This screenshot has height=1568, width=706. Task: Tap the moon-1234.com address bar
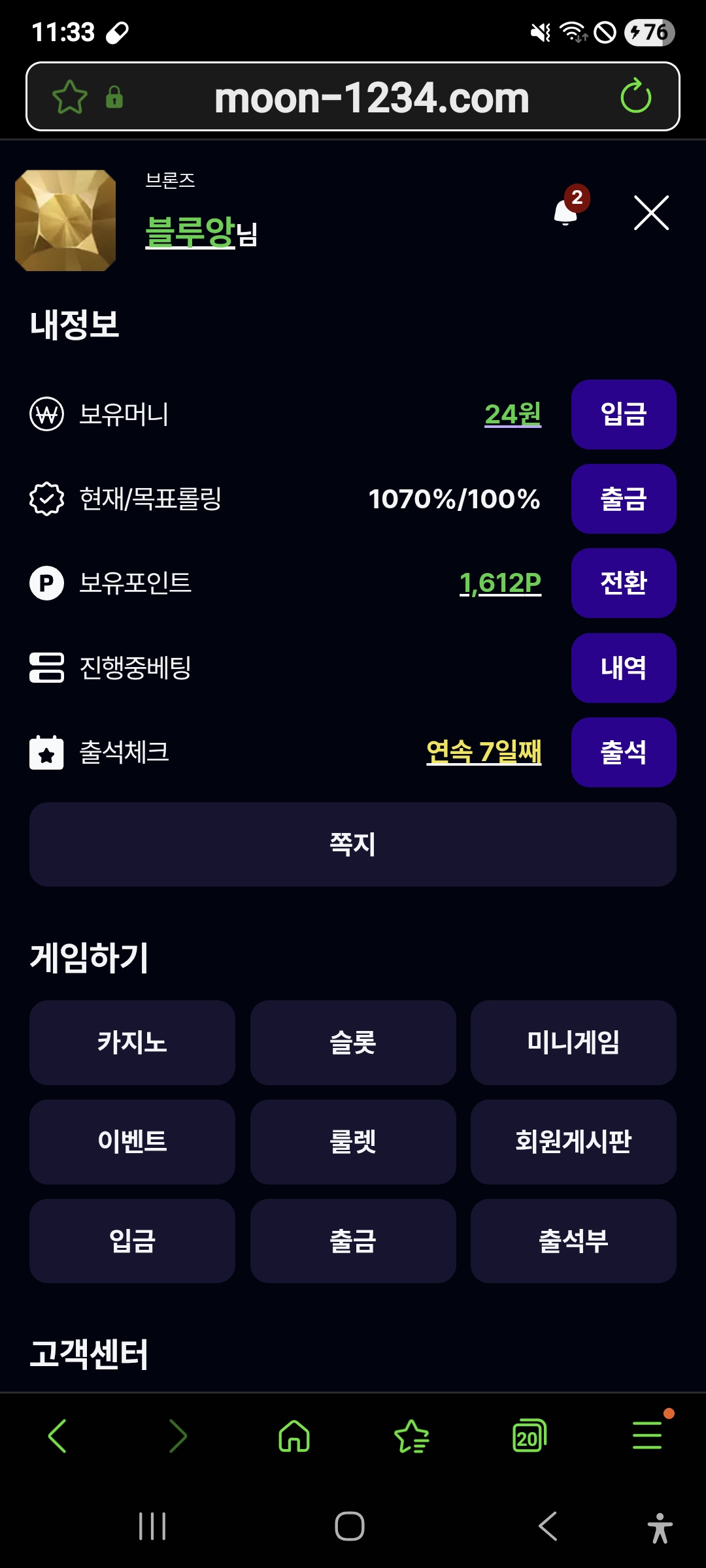point(371,98)
